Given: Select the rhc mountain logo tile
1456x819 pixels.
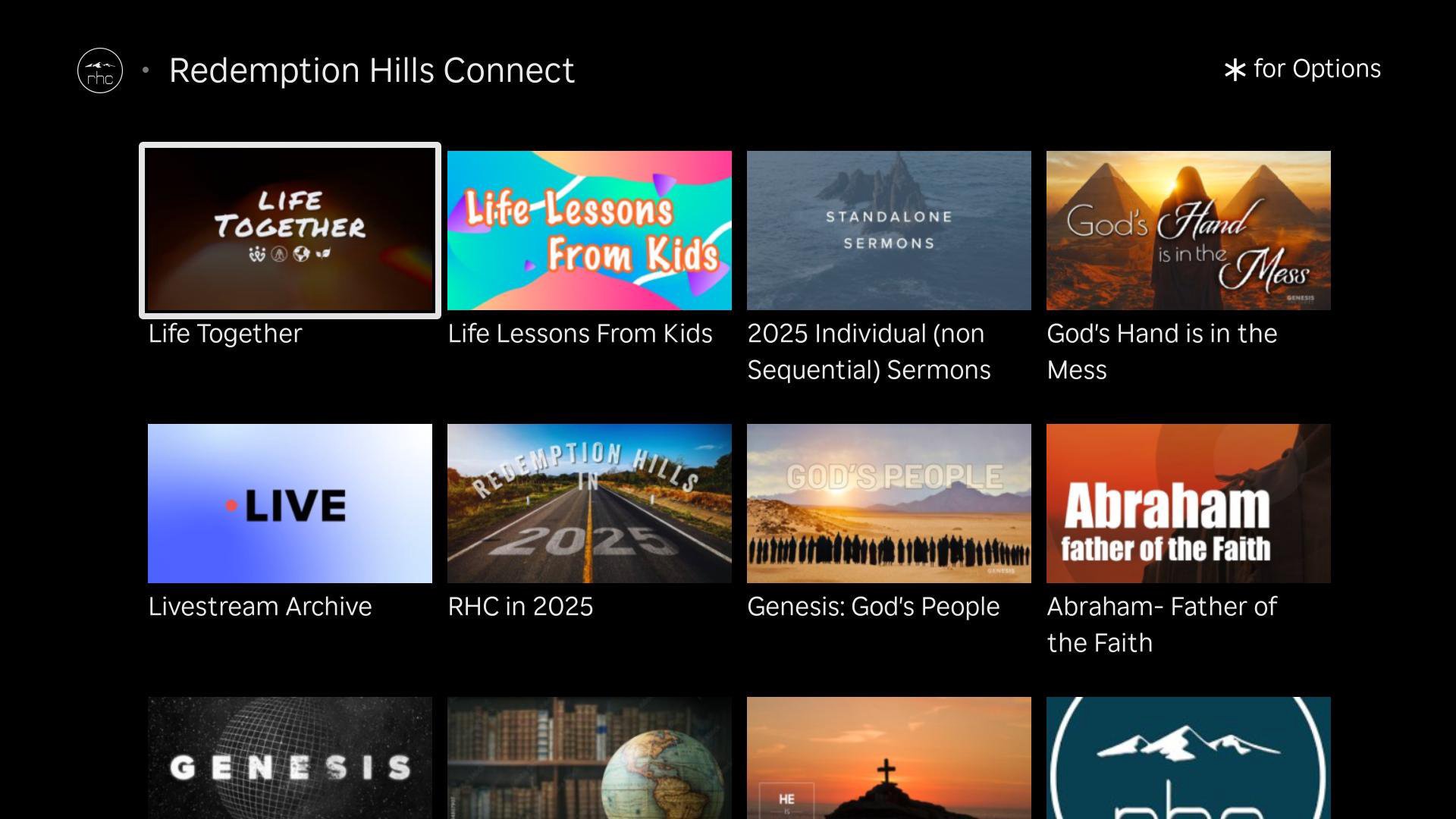Looking at the screenshot, I should click(1188, 758).
